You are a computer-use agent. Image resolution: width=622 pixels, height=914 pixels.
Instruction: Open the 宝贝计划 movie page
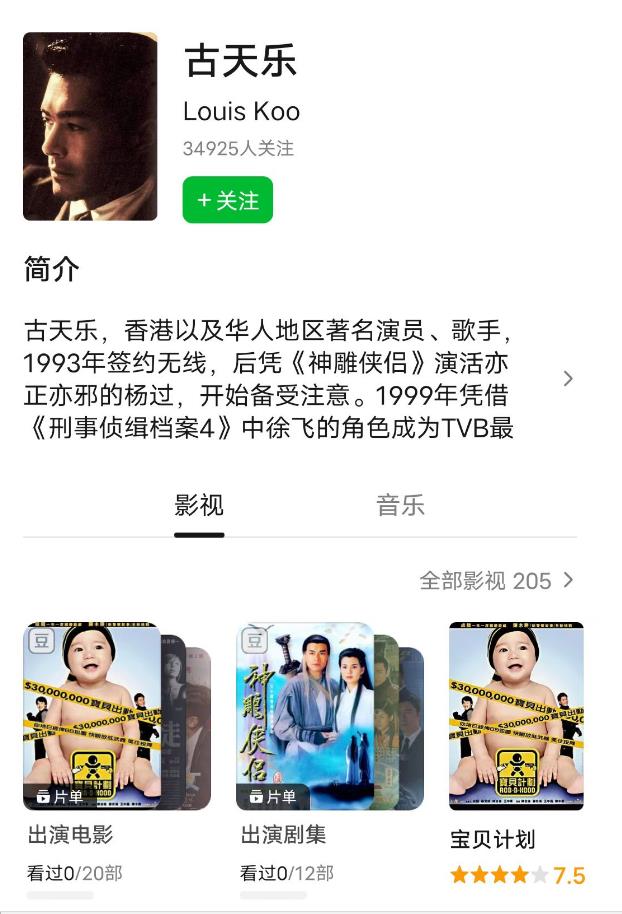coord(515,715)
